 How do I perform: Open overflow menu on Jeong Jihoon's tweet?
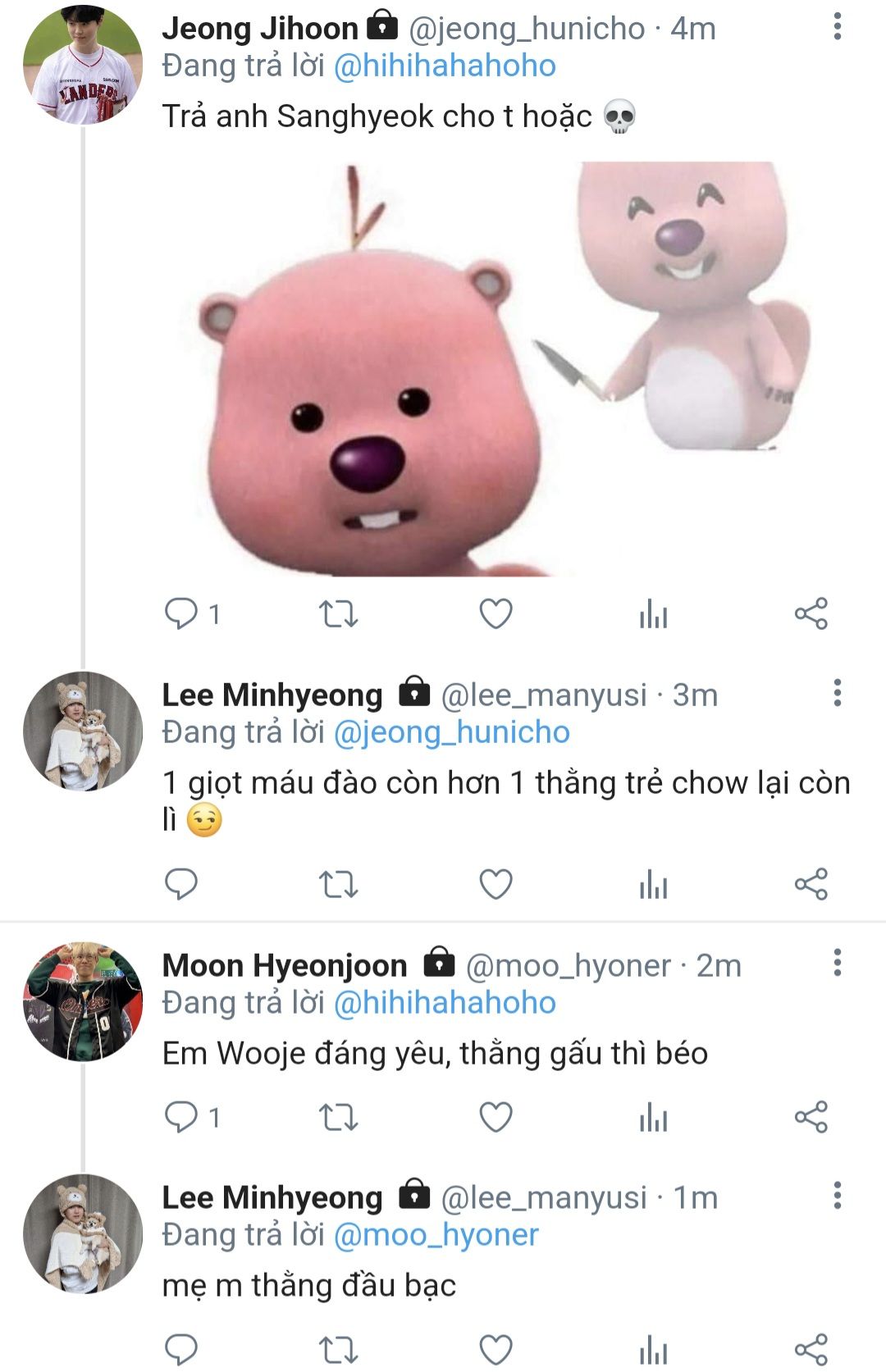837,26
